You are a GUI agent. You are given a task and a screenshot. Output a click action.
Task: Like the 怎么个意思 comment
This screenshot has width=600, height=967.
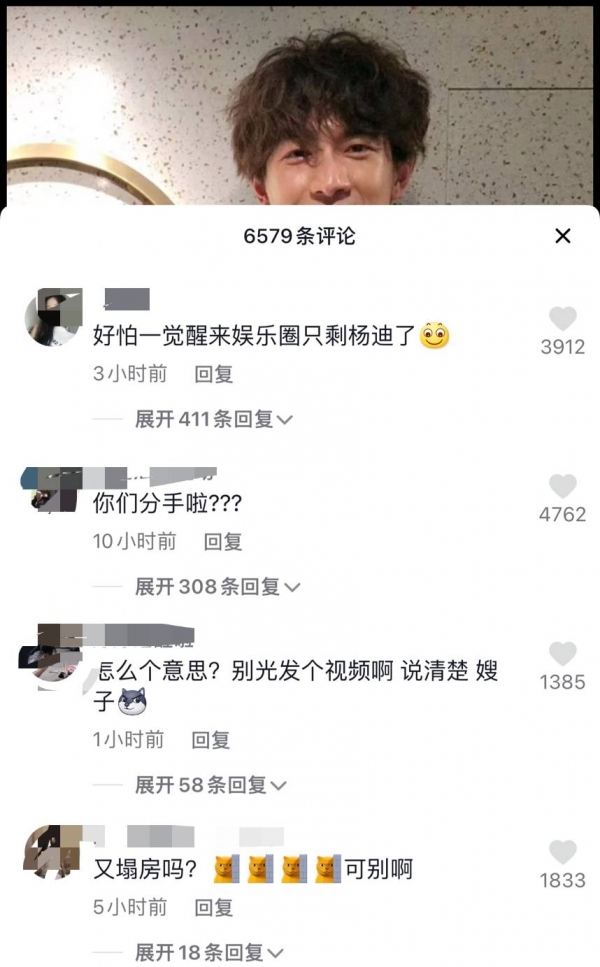tap(563, 655)
